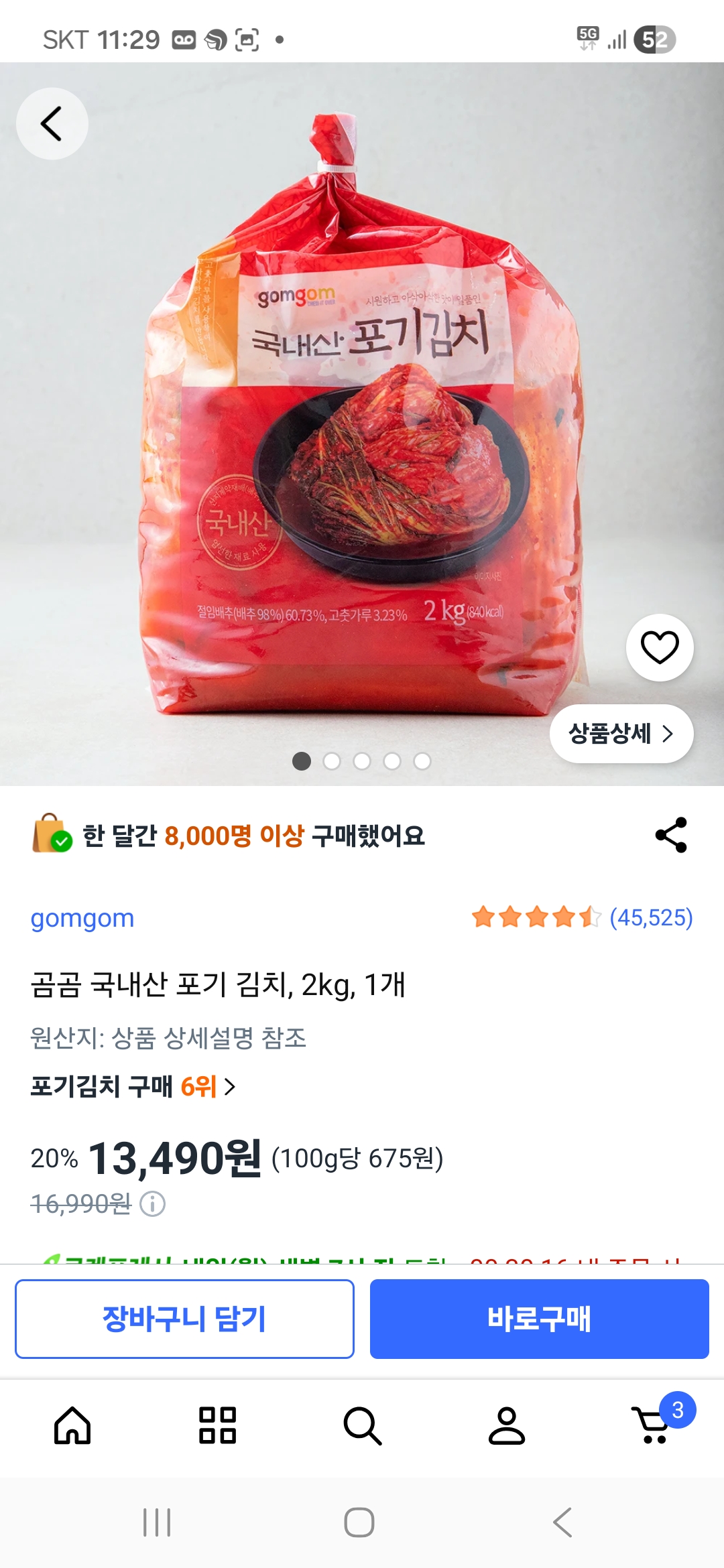Buy now with 바로구매

pyautogui.click(x=539, y=1319)
